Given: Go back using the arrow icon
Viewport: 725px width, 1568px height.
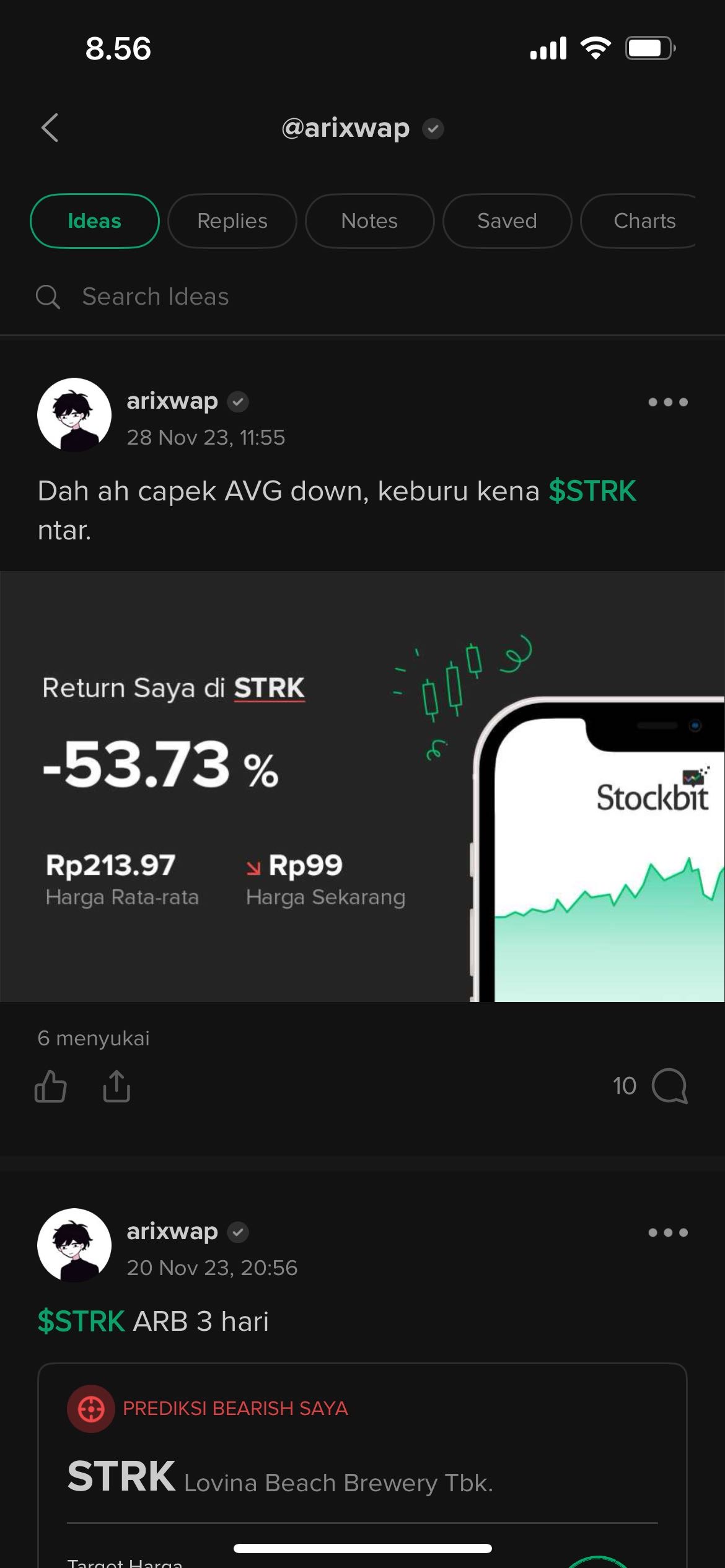Looking at the screenshot, I should [x=50, y=128].
